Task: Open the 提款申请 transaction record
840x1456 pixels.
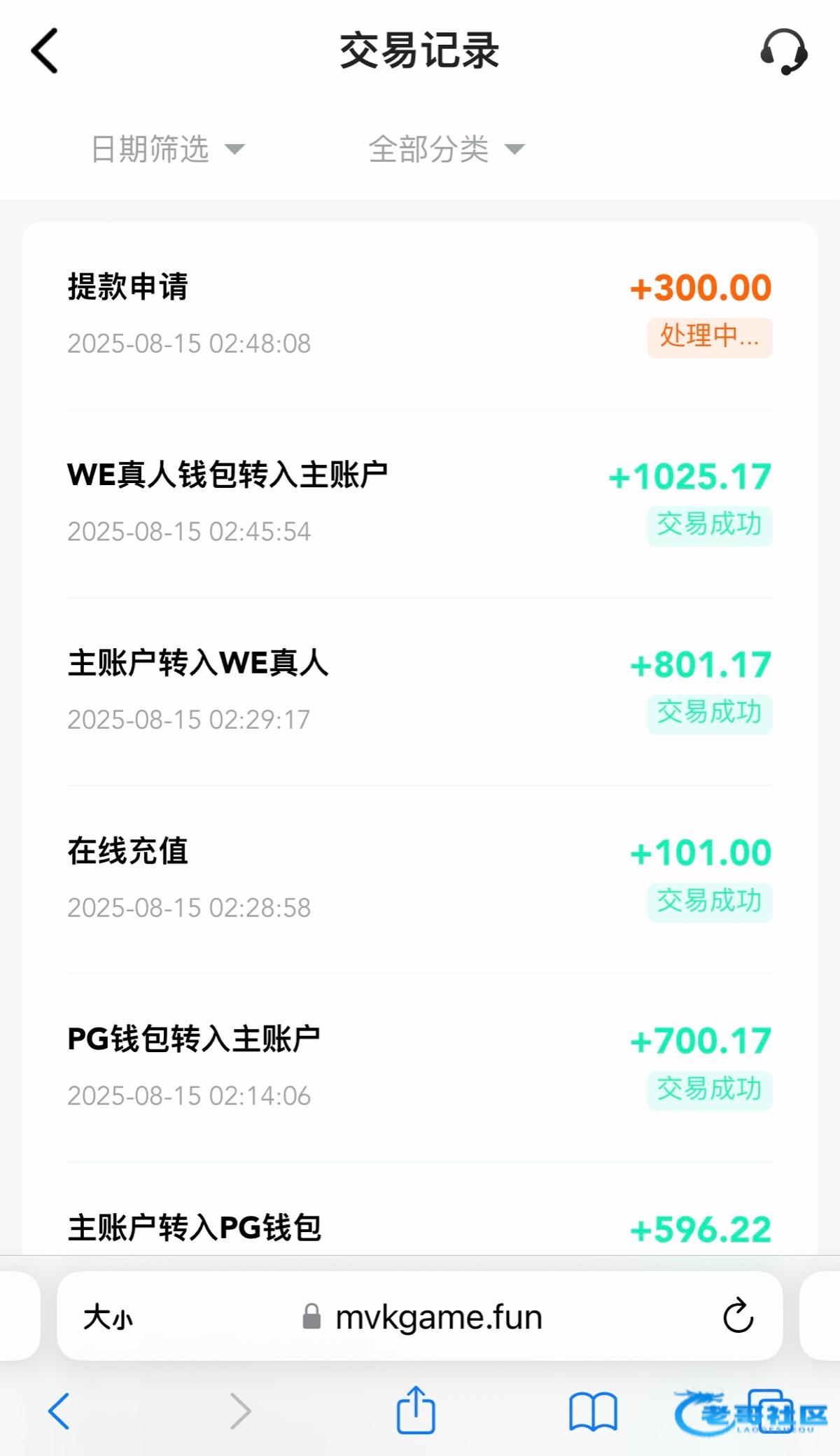Action: click(x=420, y=315)
